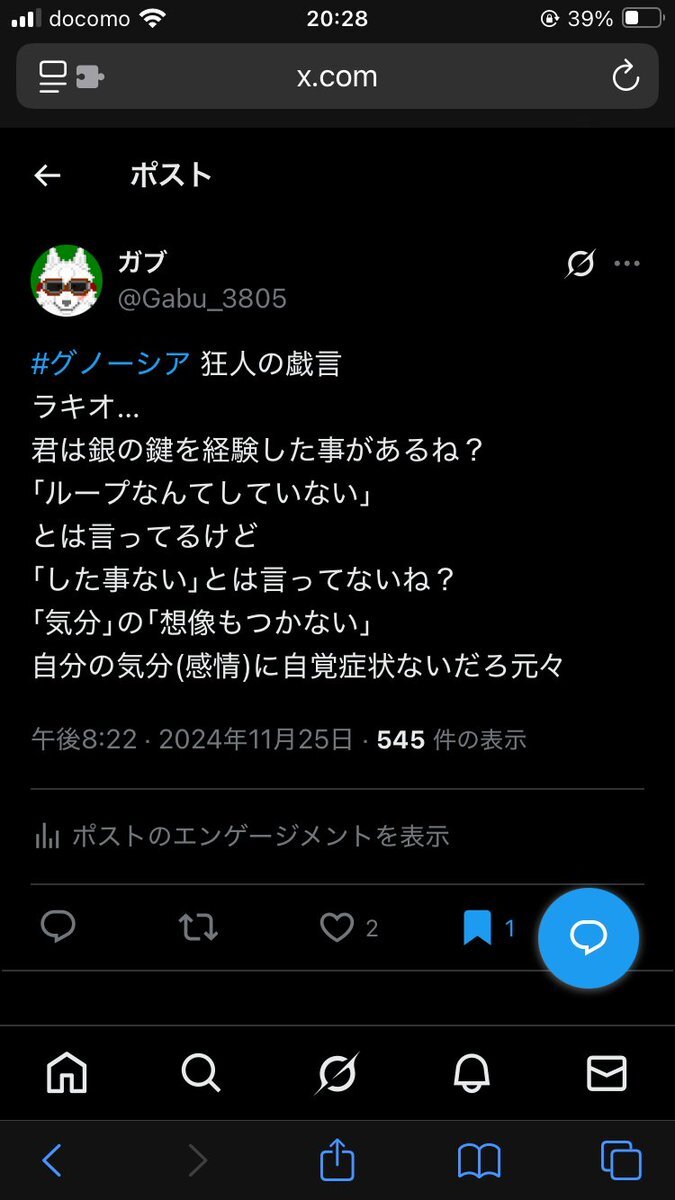Go back from the post view
The width and height of the screenshot is (675, 1200).
point(47,176)
